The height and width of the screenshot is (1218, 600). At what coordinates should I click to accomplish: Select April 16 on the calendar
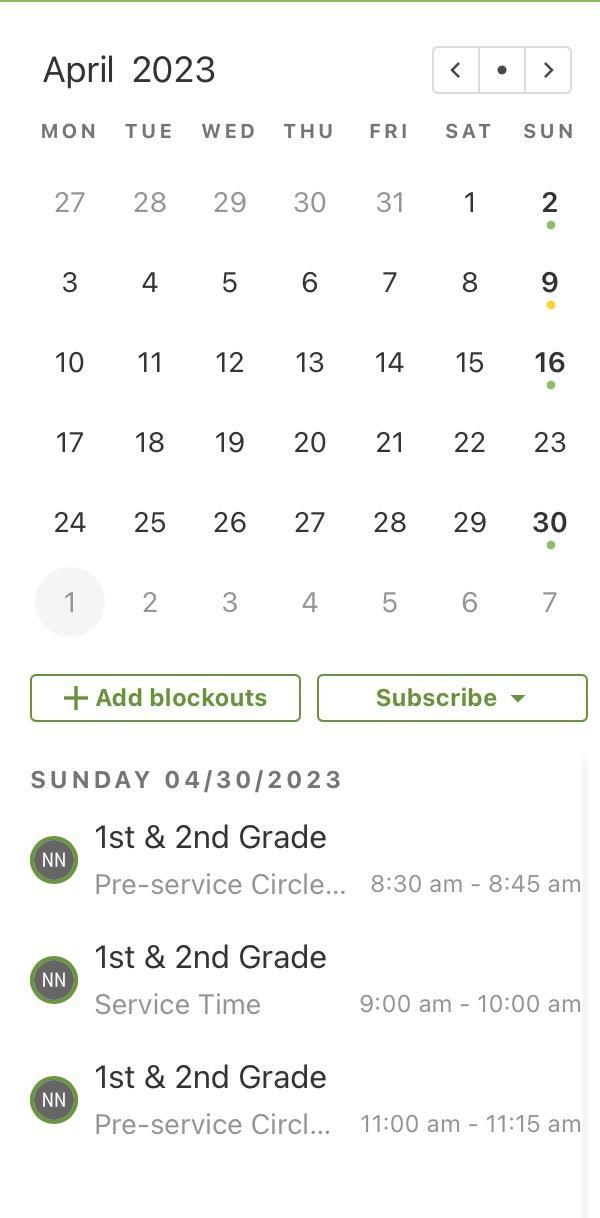coord(549,363)
